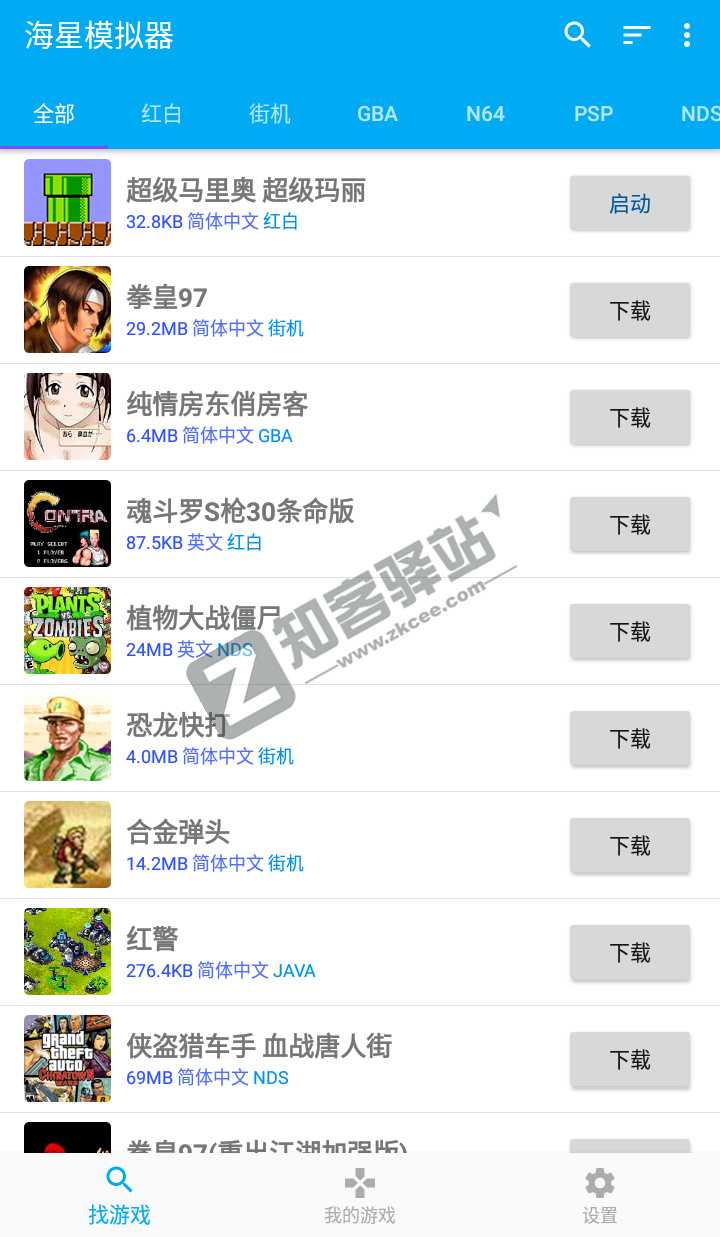Select the 侠盗猎车手 血战唐人街 list entry
Viewport: 720px width, 1237px height.
pos(300,1058)
